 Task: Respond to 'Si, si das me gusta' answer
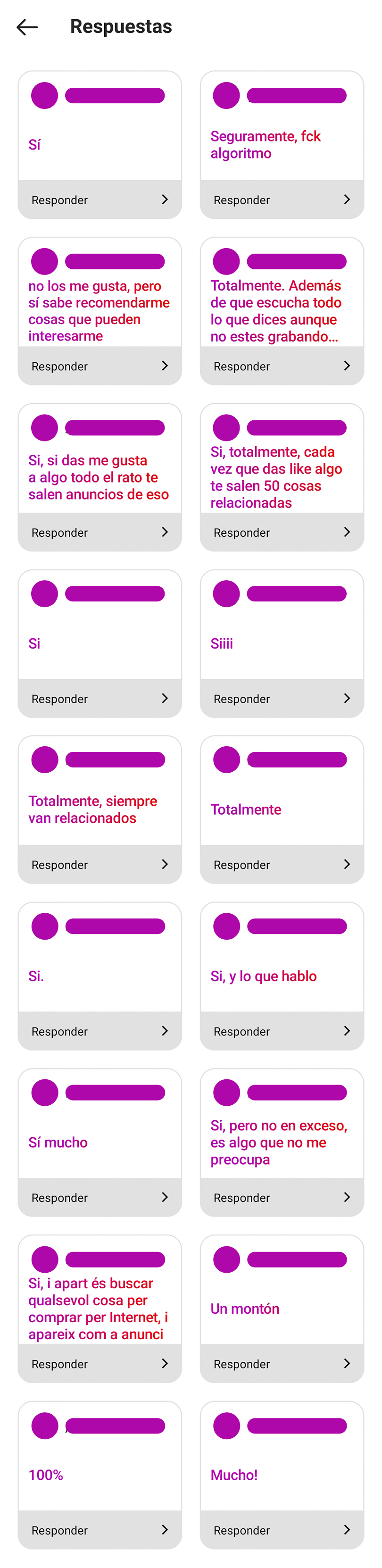coord(100,532)
